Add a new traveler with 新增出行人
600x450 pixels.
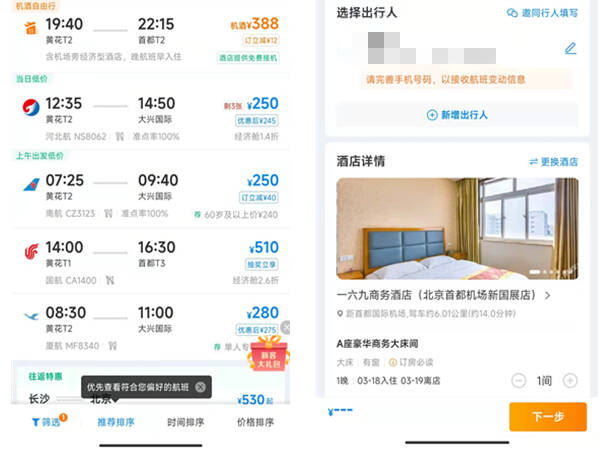click(x=457, y=115)
